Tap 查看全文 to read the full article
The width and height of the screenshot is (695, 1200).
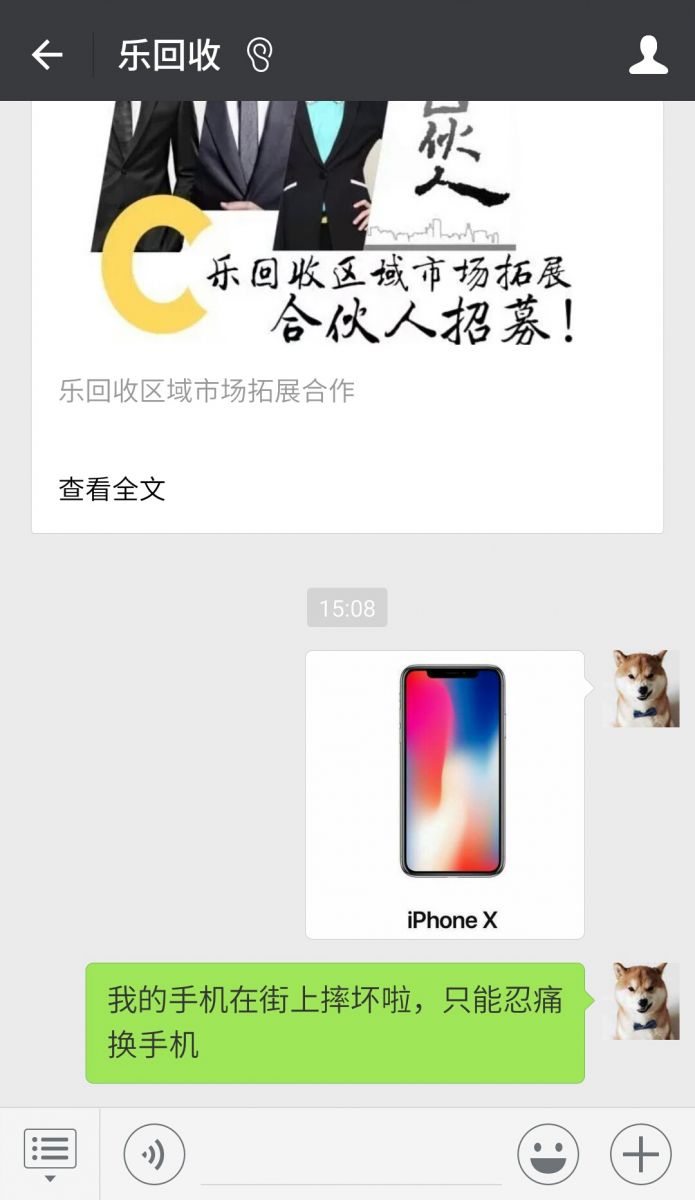click(112, 489)
